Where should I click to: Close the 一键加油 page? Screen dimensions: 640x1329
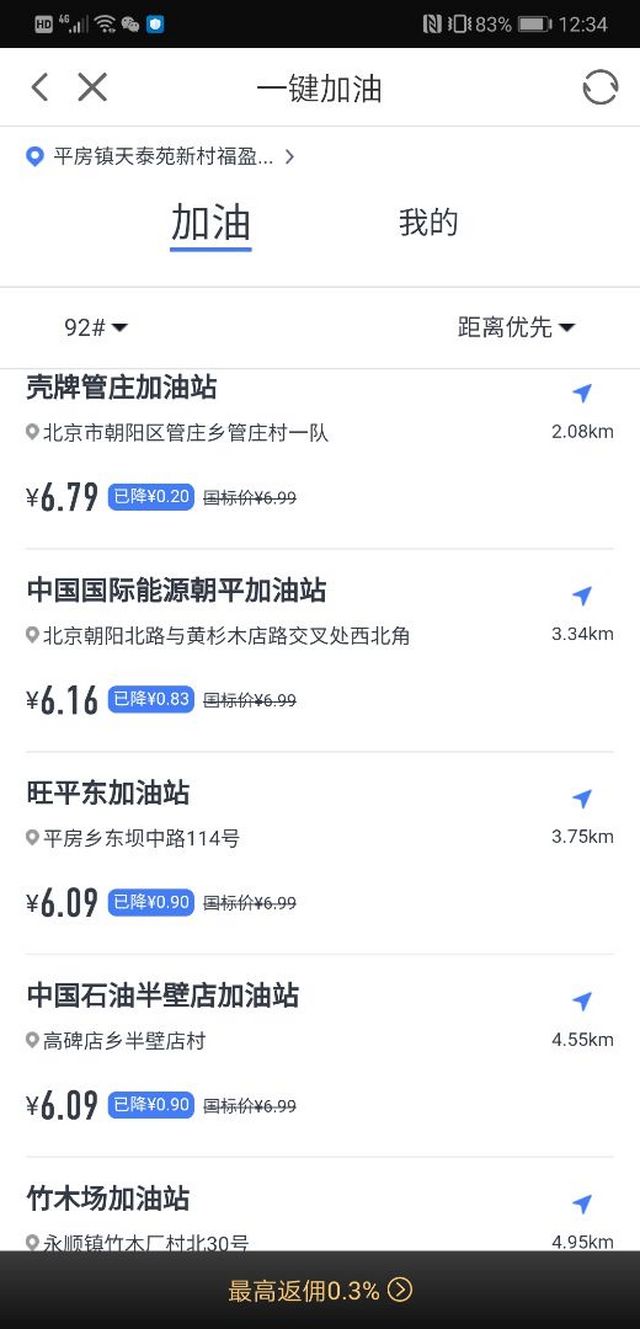point(92,88)
